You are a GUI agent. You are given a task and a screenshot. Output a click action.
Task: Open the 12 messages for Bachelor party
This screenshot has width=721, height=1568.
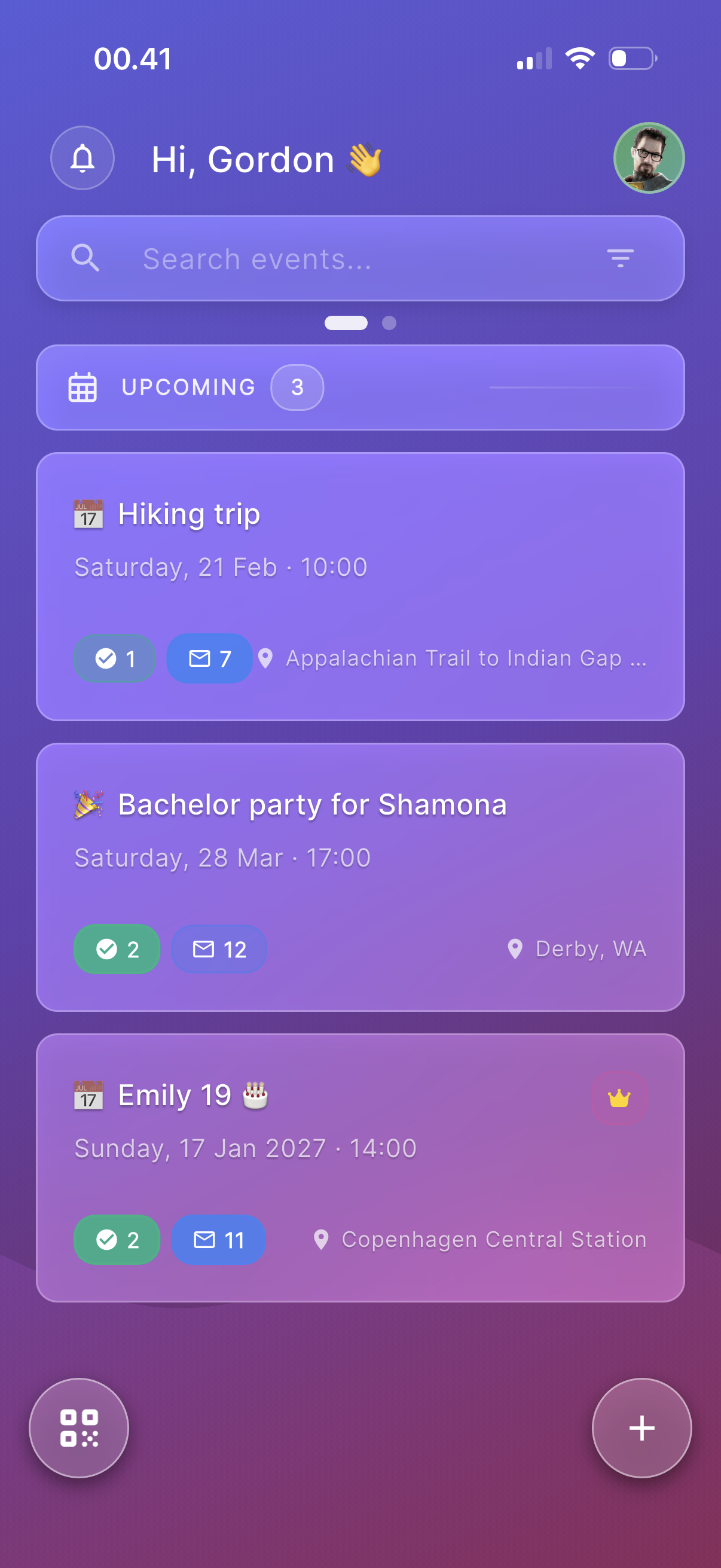pos(218,949)
